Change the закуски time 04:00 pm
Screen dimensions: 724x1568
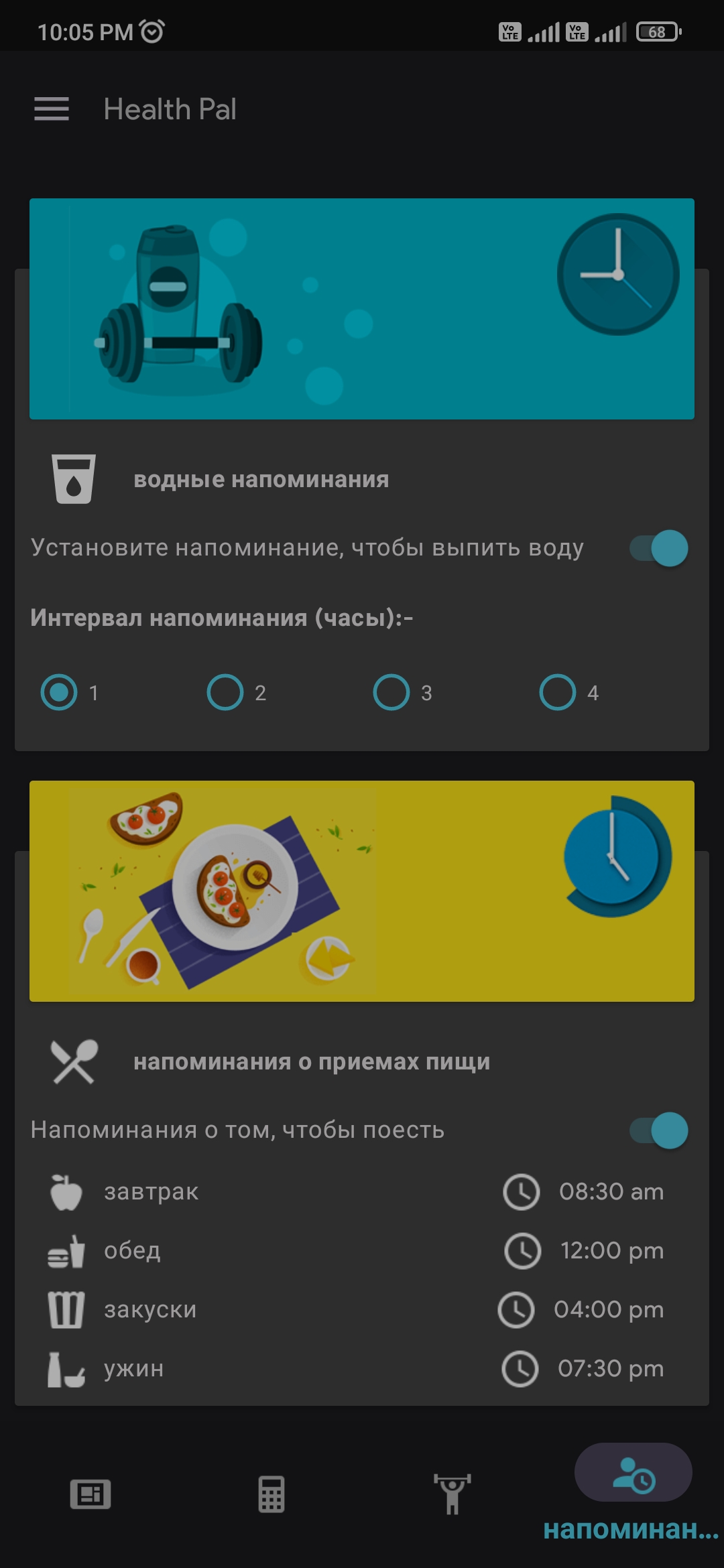(x=581, y=1310)
